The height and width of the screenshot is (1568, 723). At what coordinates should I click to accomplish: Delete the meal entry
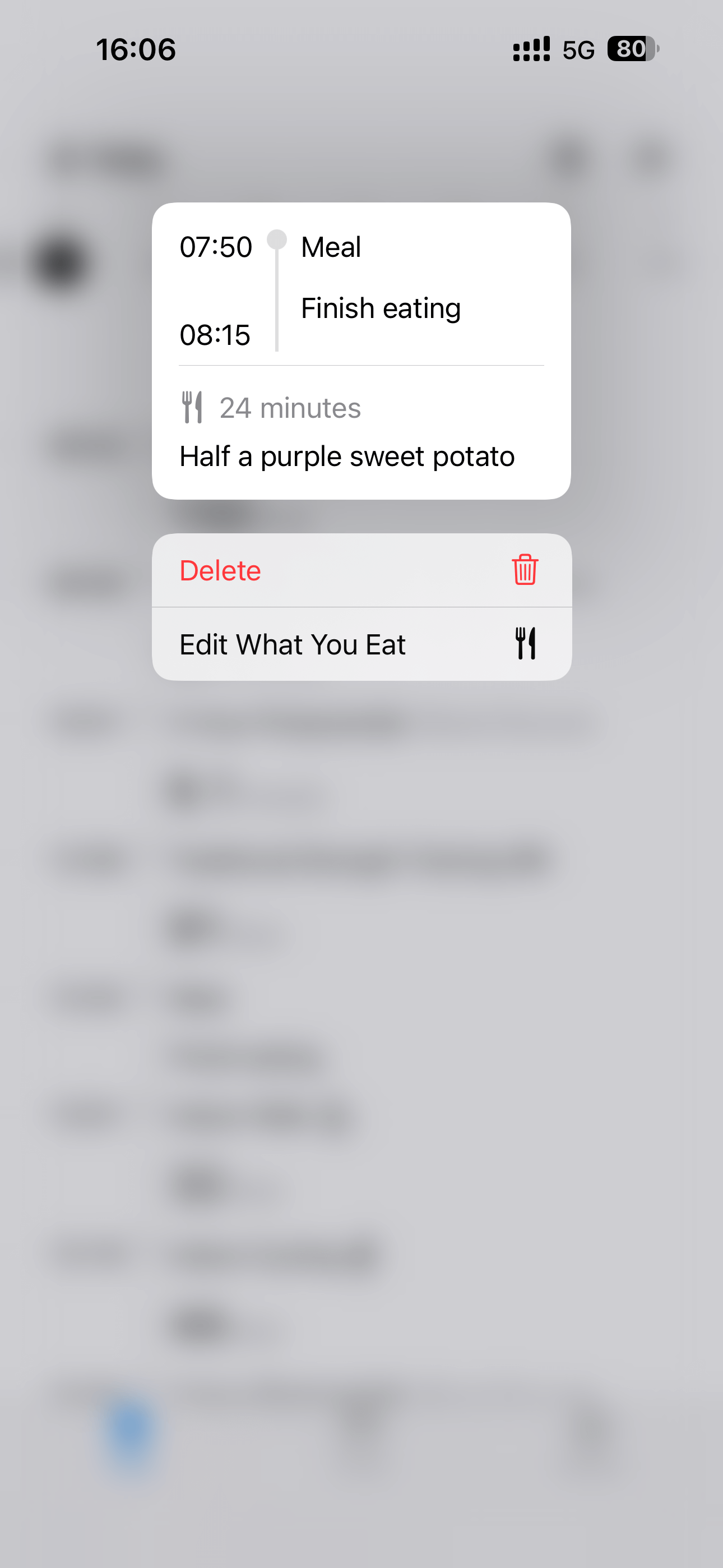click(x=361, y=570)
